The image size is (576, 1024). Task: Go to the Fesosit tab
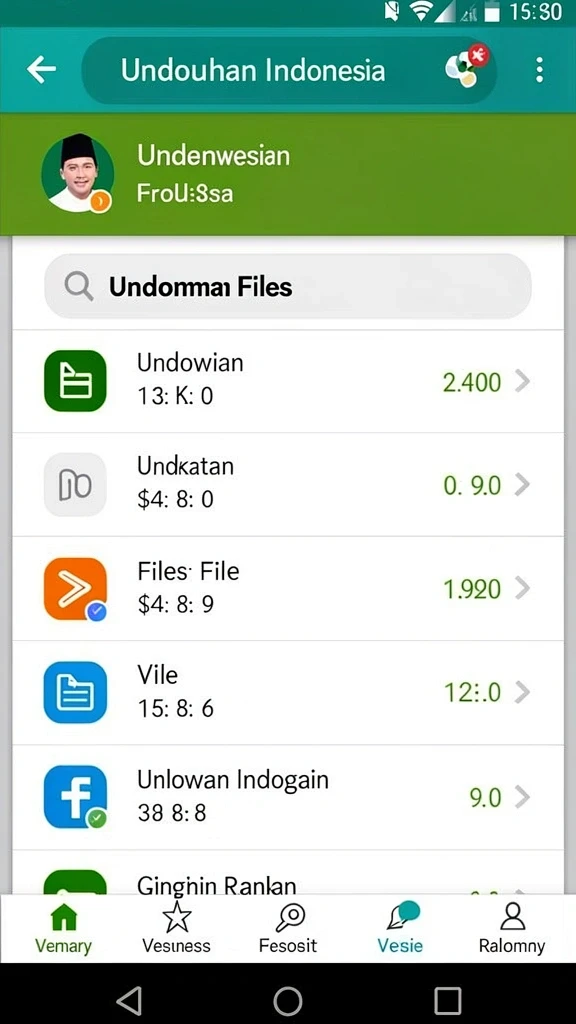287,929
